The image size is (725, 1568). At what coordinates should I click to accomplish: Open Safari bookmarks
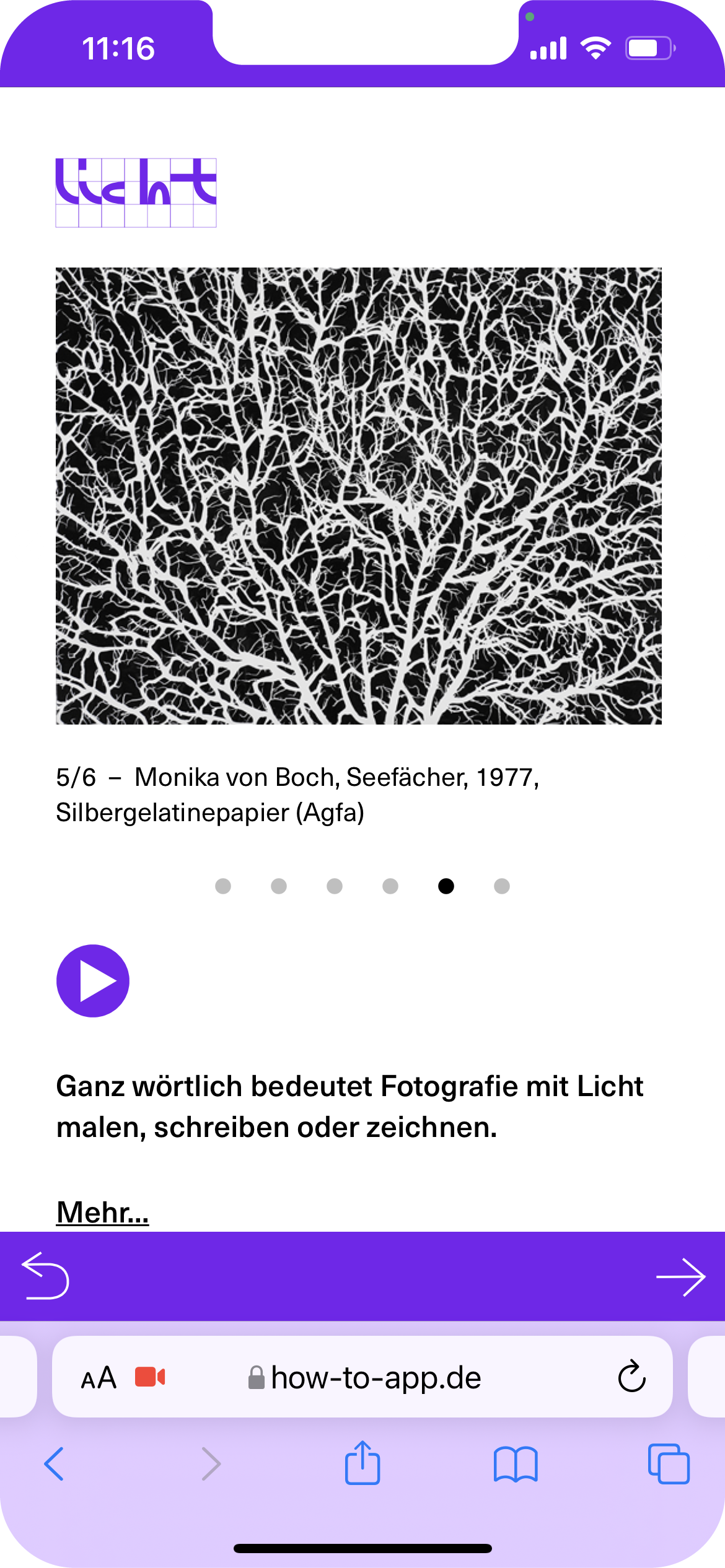[x=516, y=1464]
